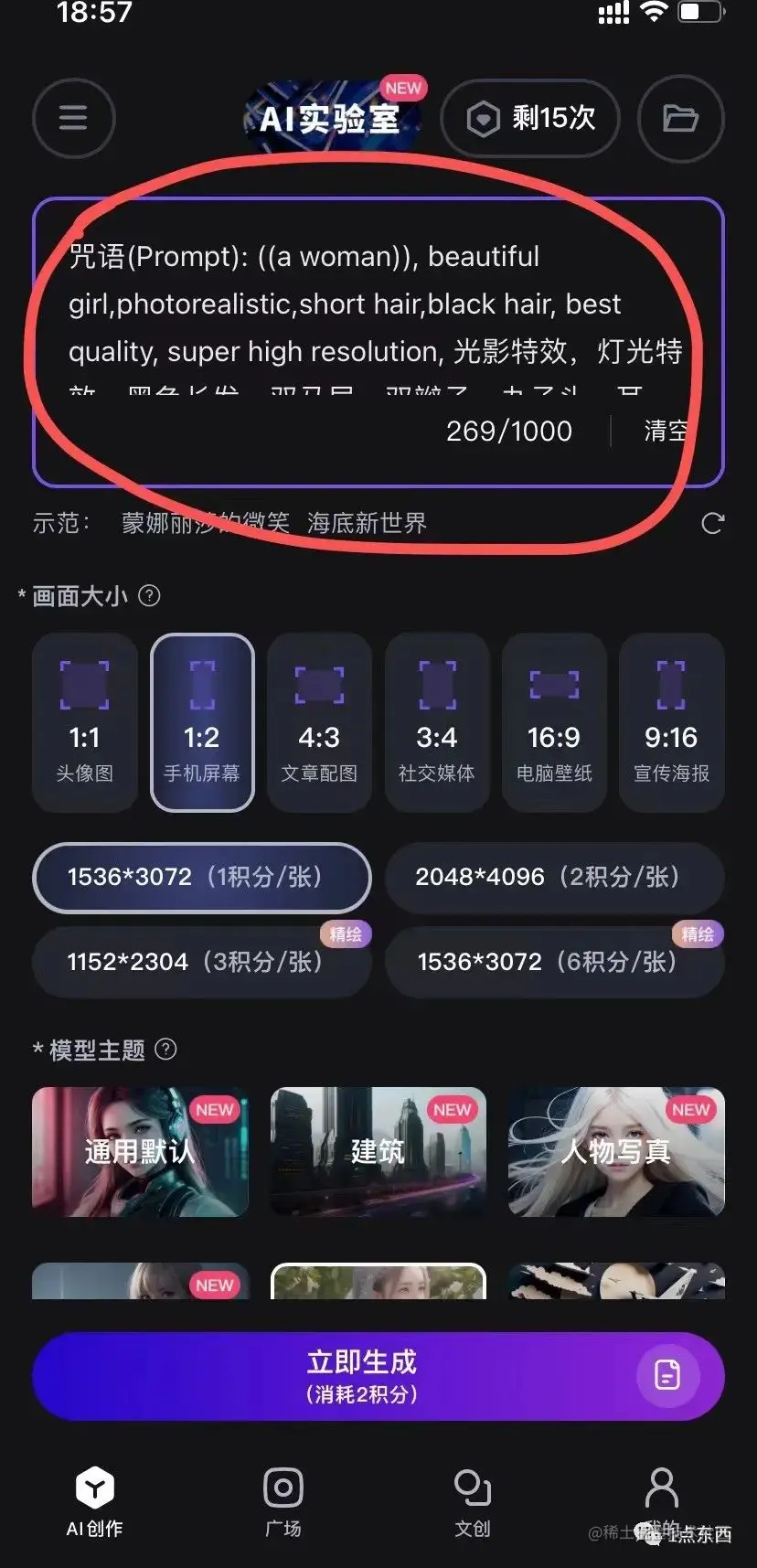Choose the 通用默认 model theme

tap(140, 1151)
